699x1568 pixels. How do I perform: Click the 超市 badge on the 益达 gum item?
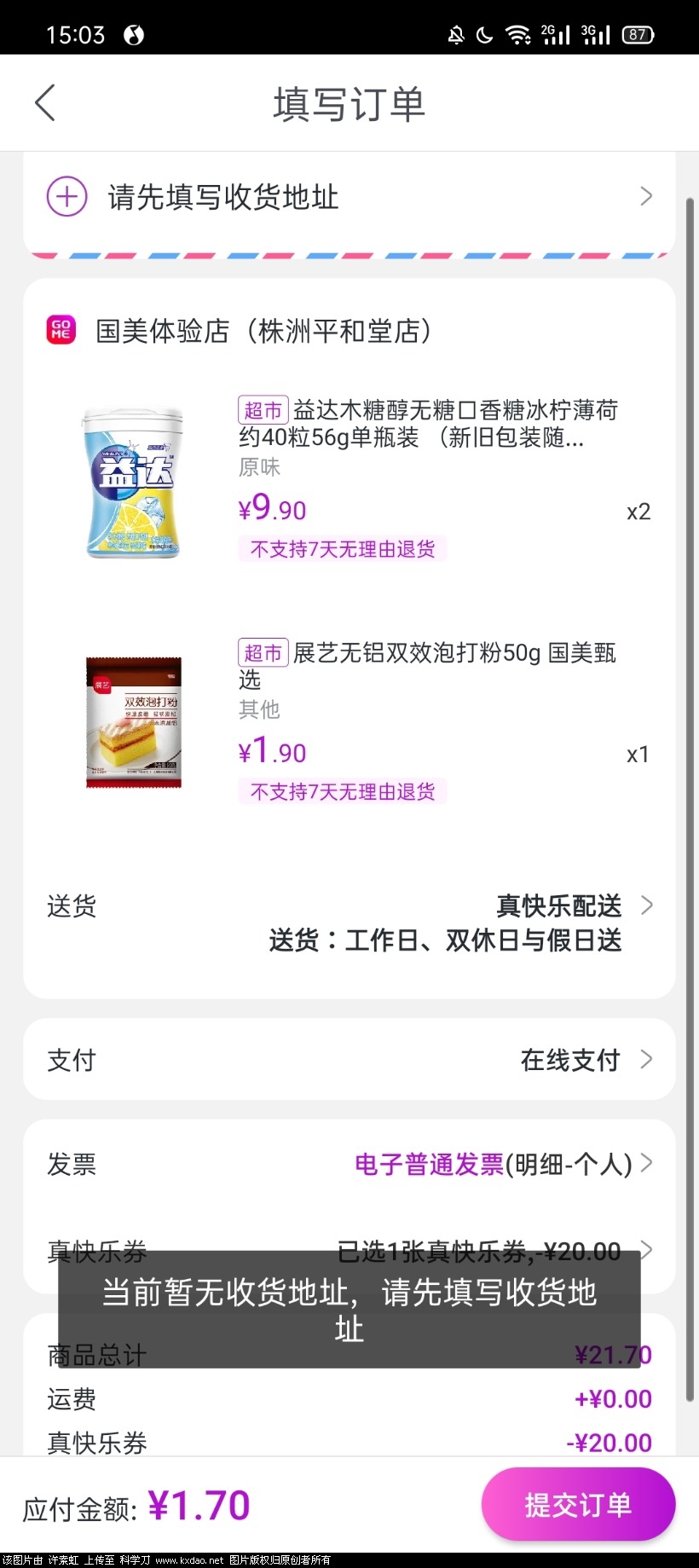tap(263, 410)
